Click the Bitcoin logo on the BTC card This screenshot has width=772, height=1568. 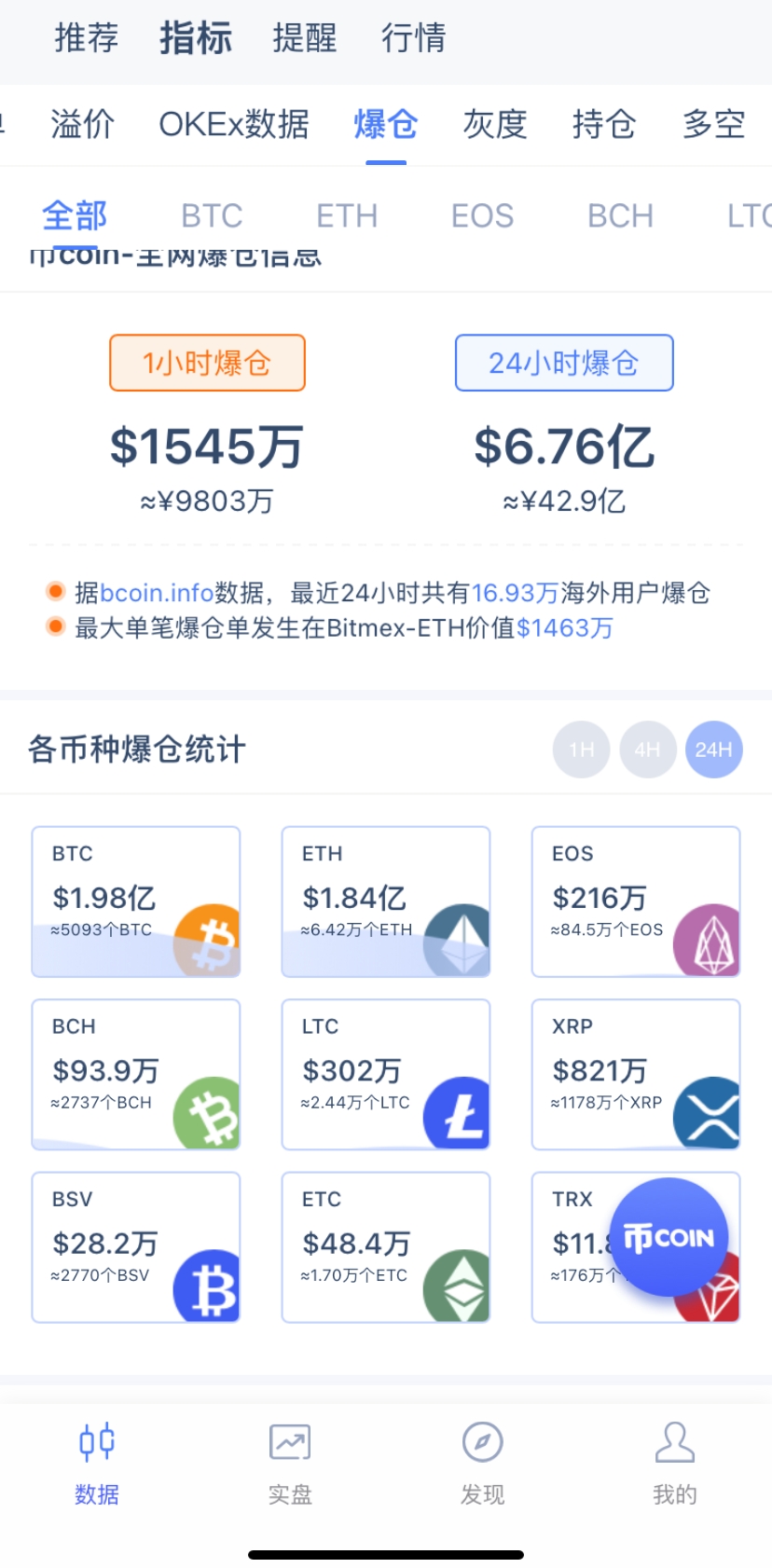(x=213, y=942)
